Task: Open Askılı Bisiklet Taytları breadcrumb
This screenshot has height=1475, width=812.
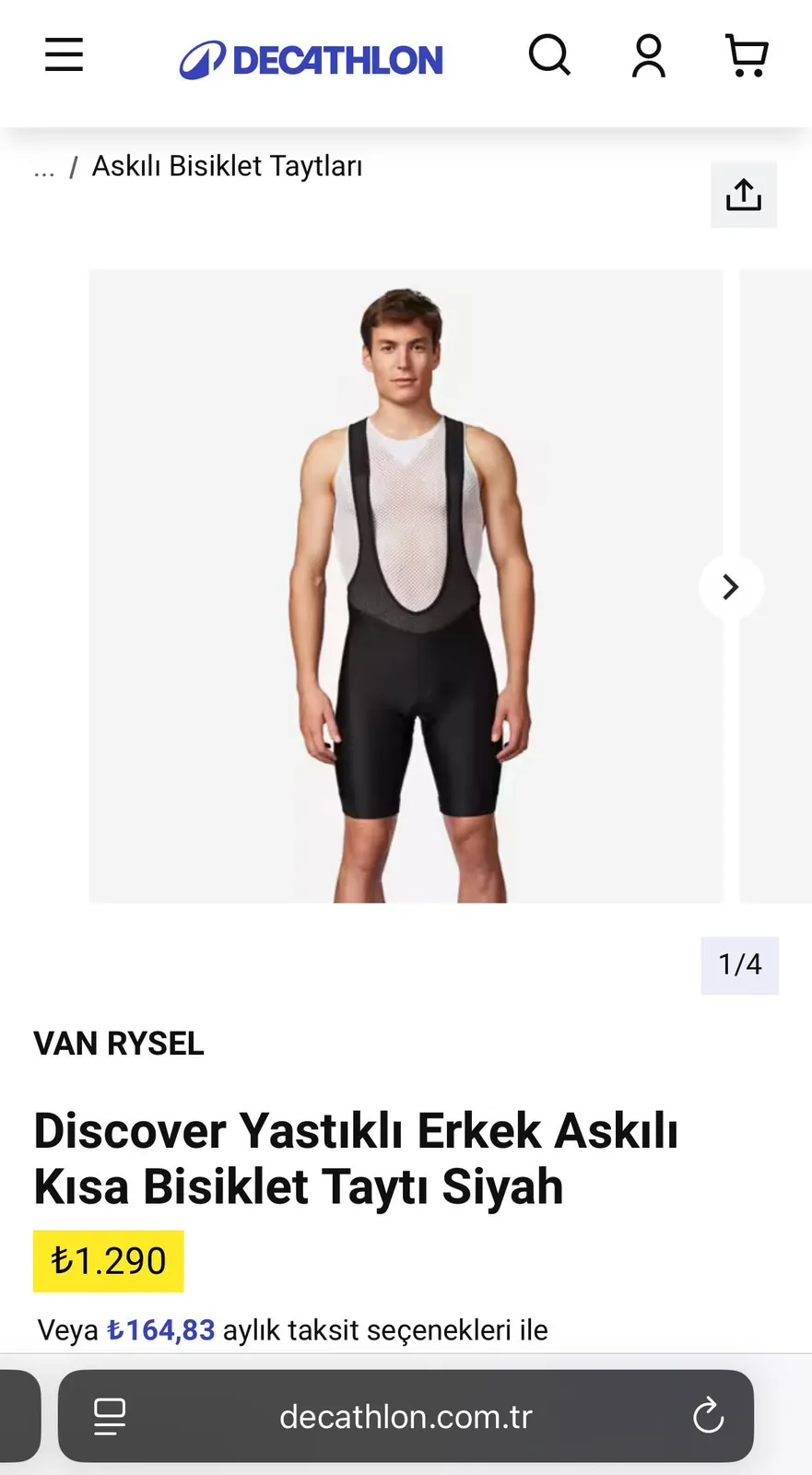Action: (227, 166)
